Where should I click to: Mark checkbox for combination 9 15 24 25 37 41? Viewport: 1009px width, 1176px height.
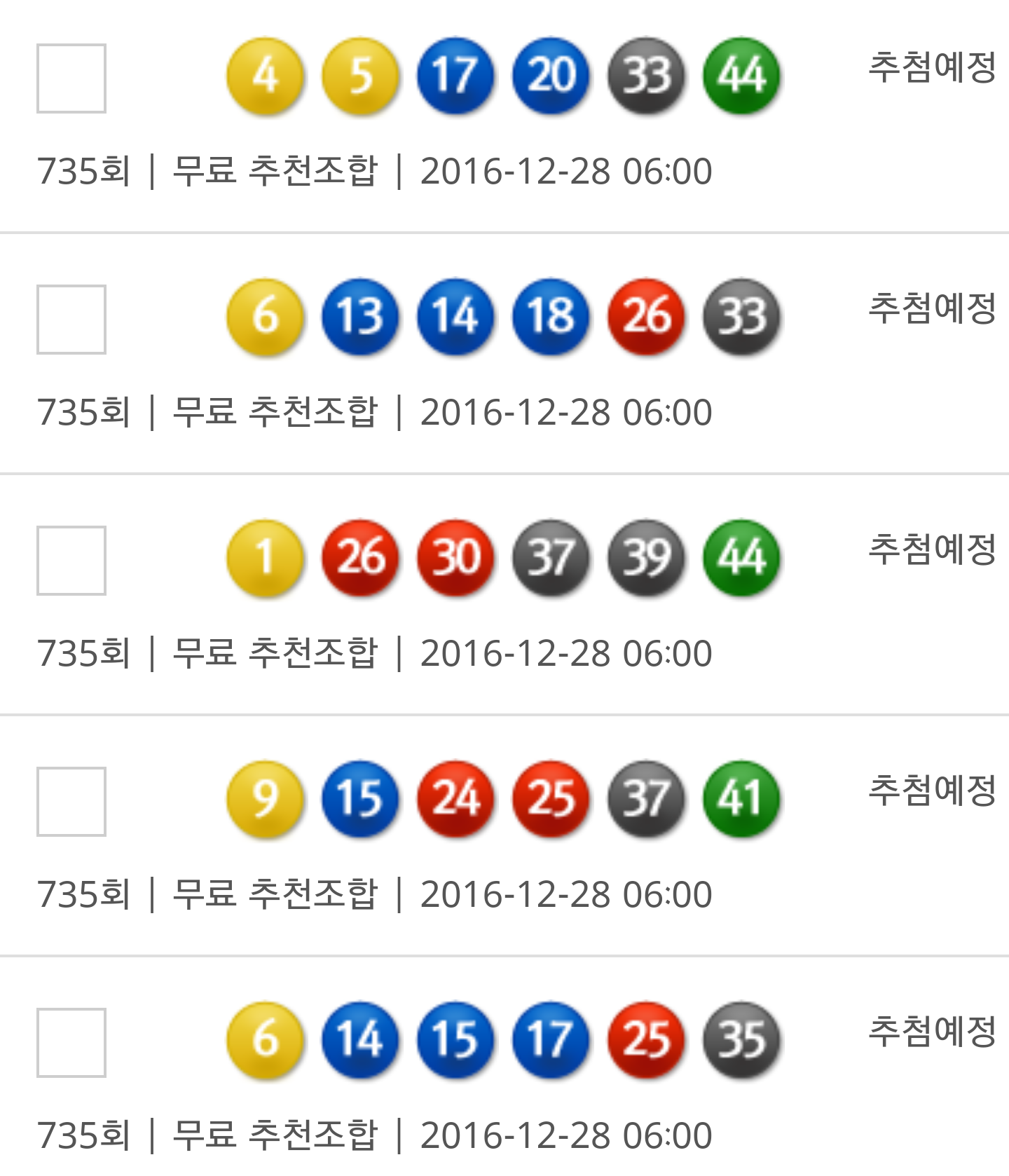pyautogui.click(x=71, y=802)
